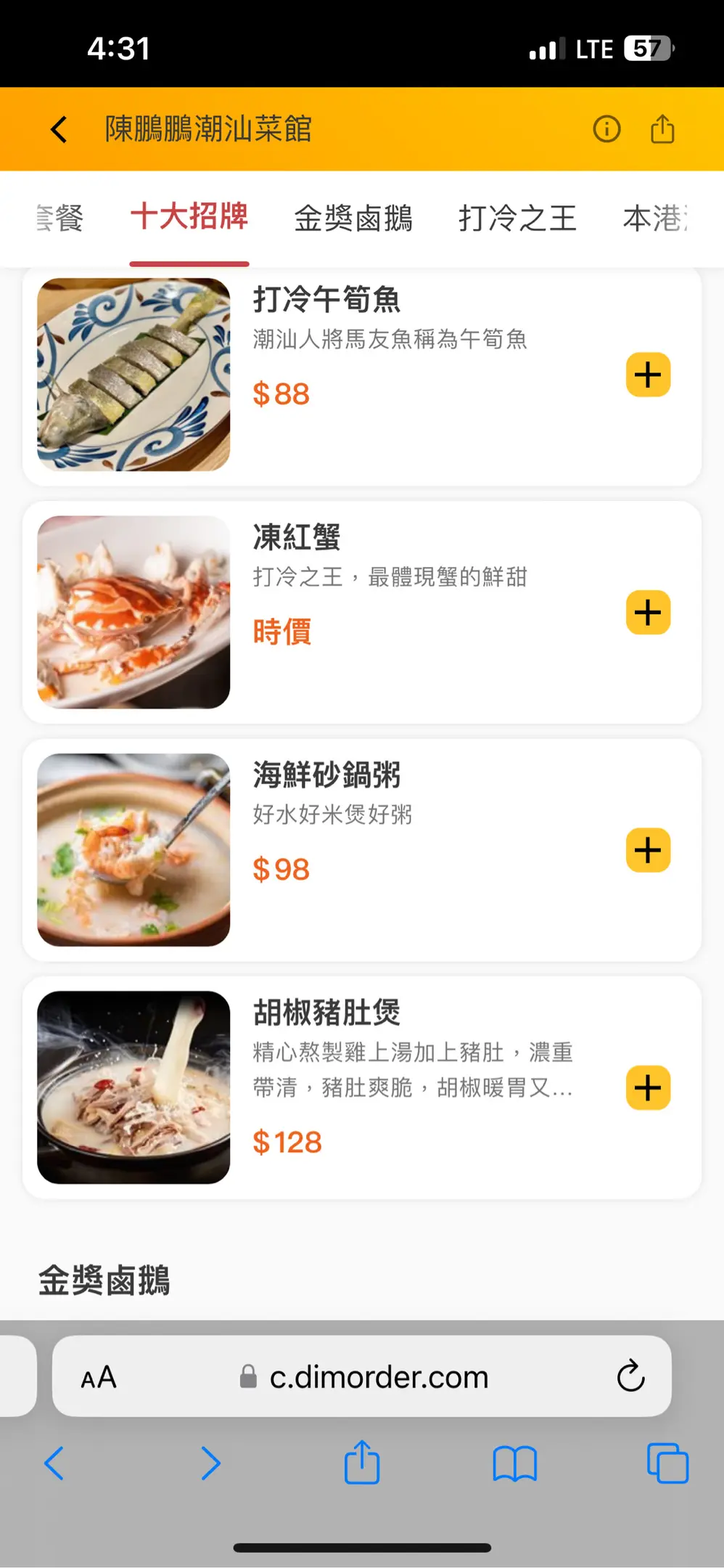Go back from 陳鵬鵬潮汕菜館 menu
This screenshot has width=724, height=1568.
[x=59, y=130]
